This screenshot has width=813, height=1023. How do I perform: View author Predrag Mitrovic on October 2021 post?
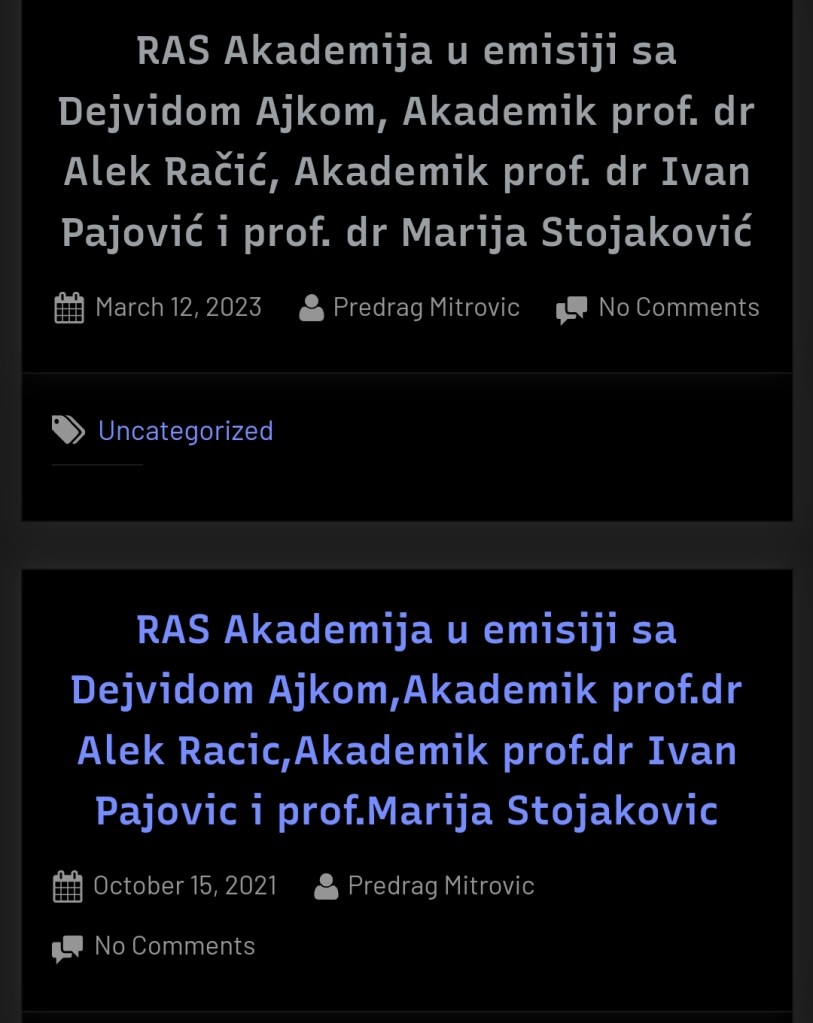pos(441,886)
